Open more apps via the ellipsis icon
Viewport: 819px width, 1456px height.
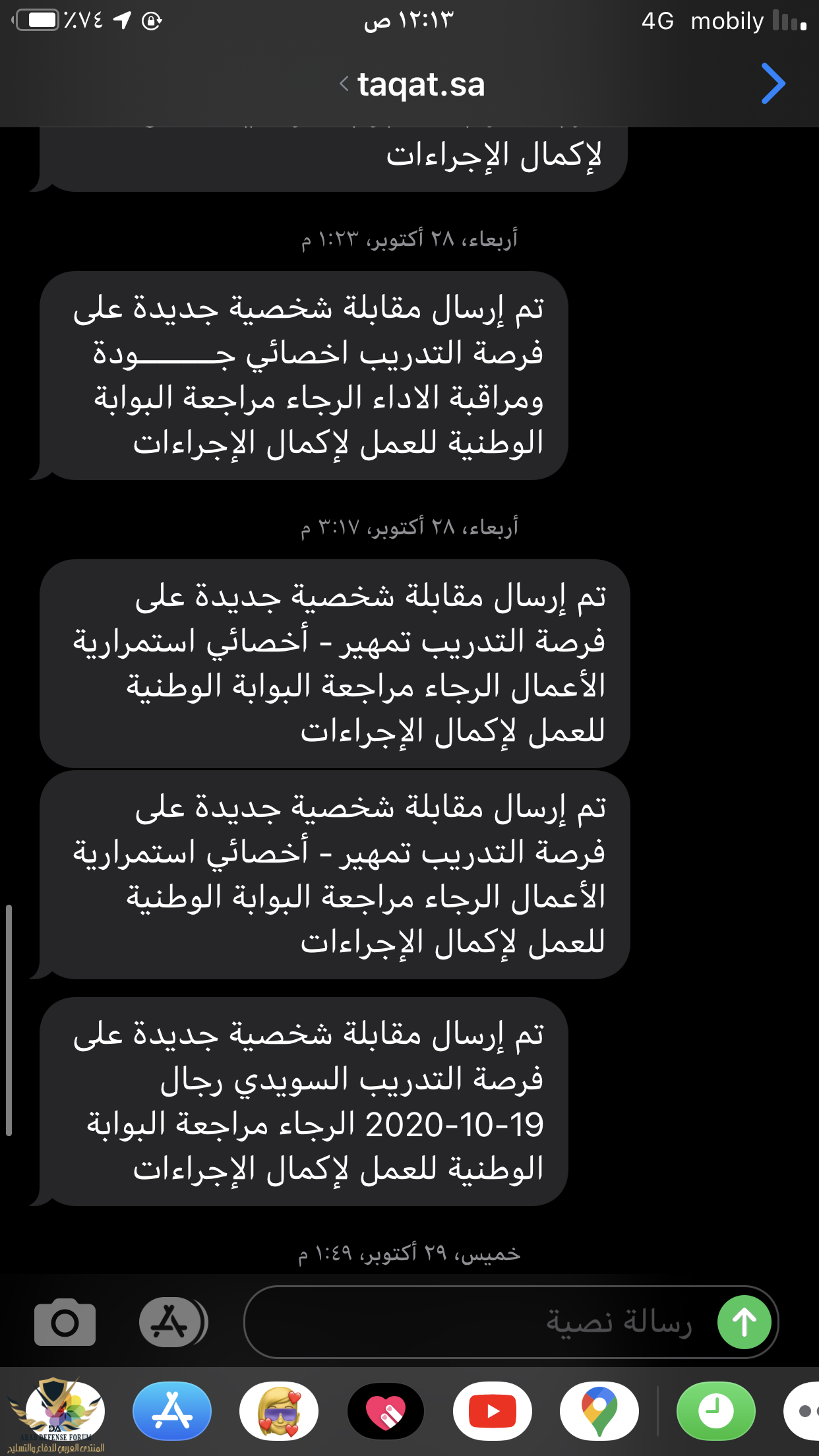tap(804, 1411)
